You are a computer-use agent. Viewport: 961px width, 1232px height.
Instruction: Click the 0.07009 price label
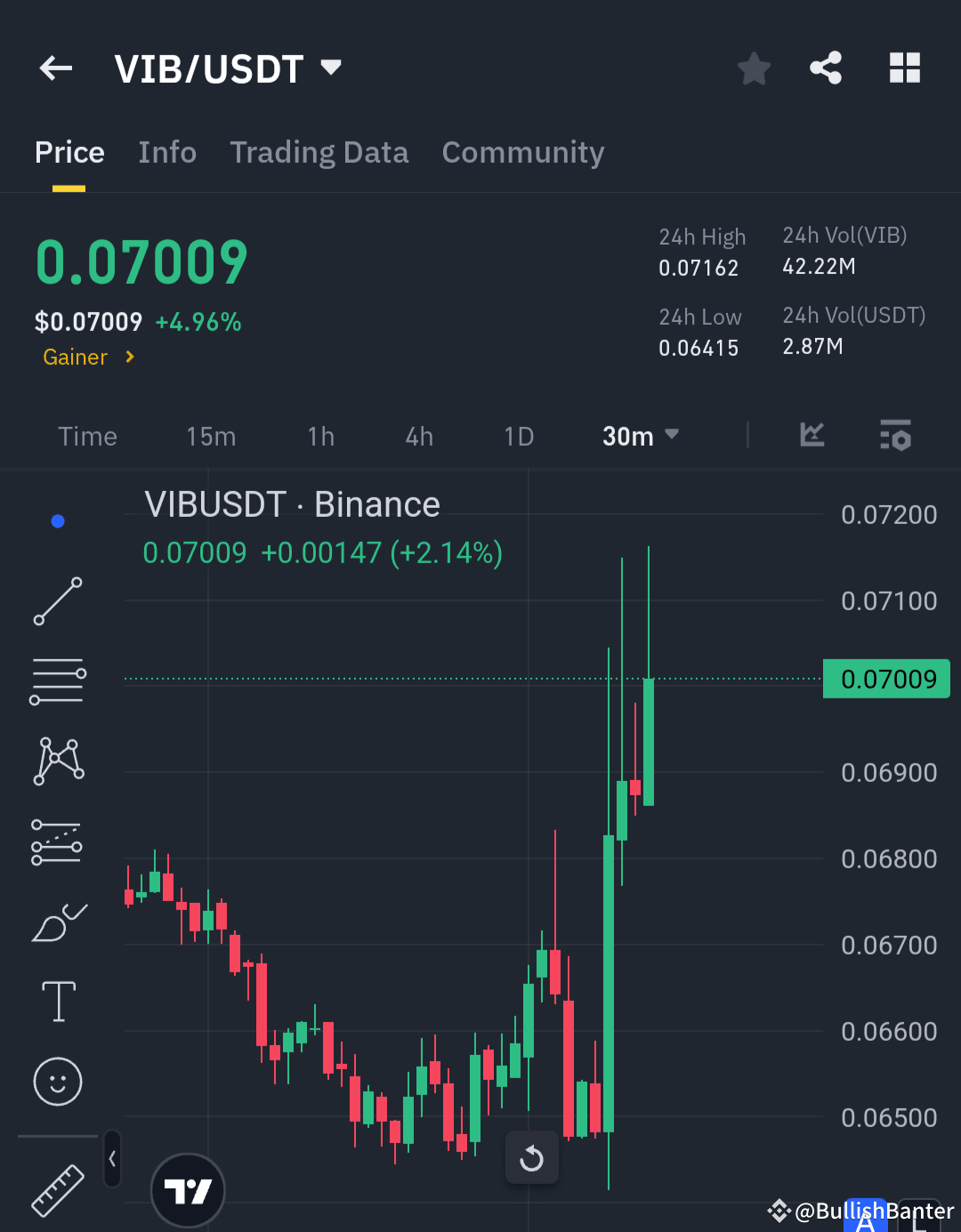tap(886, 678)
